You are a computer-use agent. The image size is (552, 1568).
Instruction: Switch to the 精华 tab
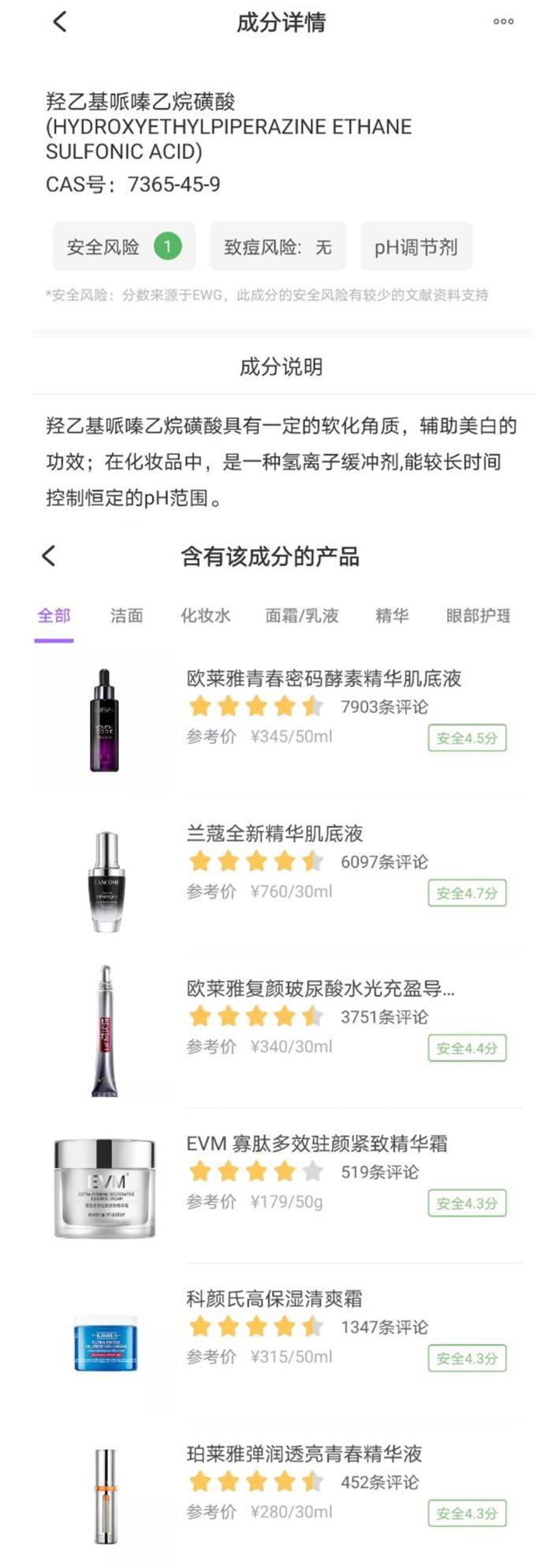pos(392,616)
